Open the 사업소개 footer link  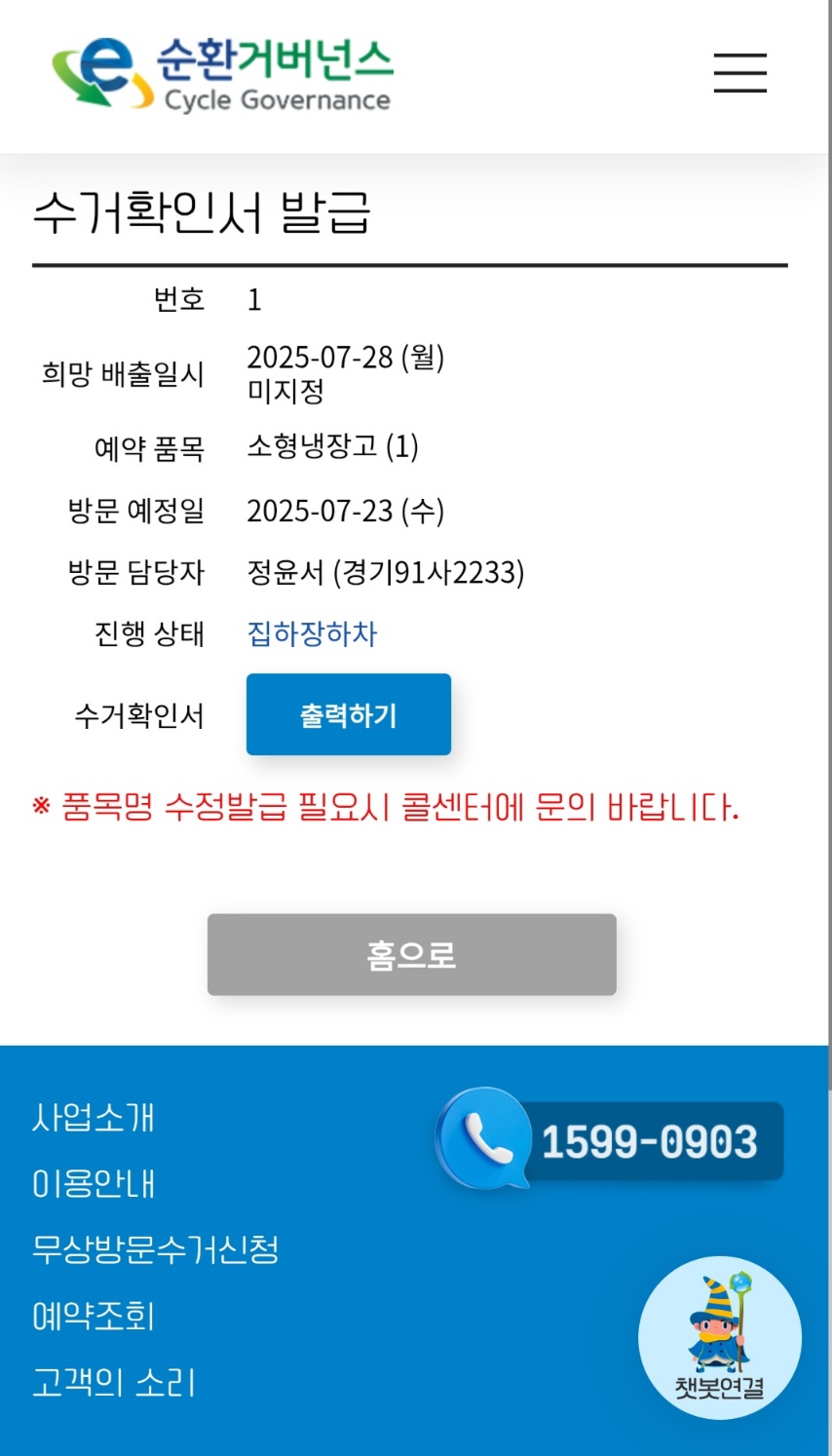click(x=94, y=1117)
